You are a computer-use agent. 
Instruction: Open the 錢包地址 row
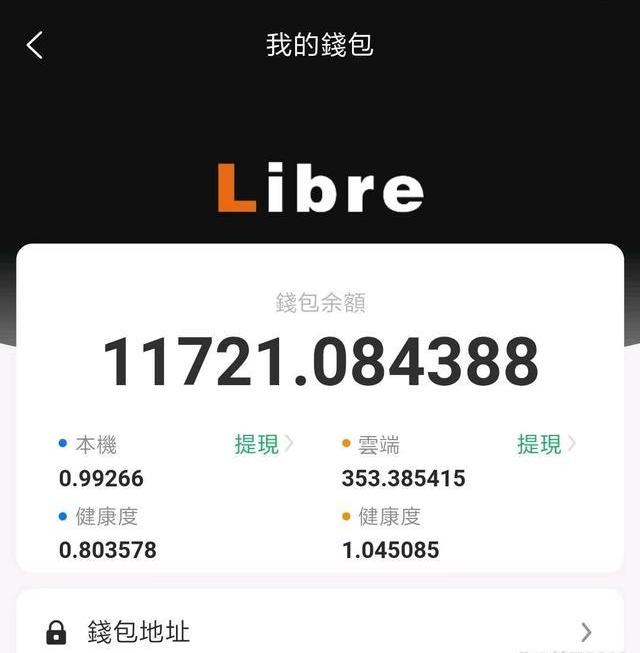pos(320,632)
